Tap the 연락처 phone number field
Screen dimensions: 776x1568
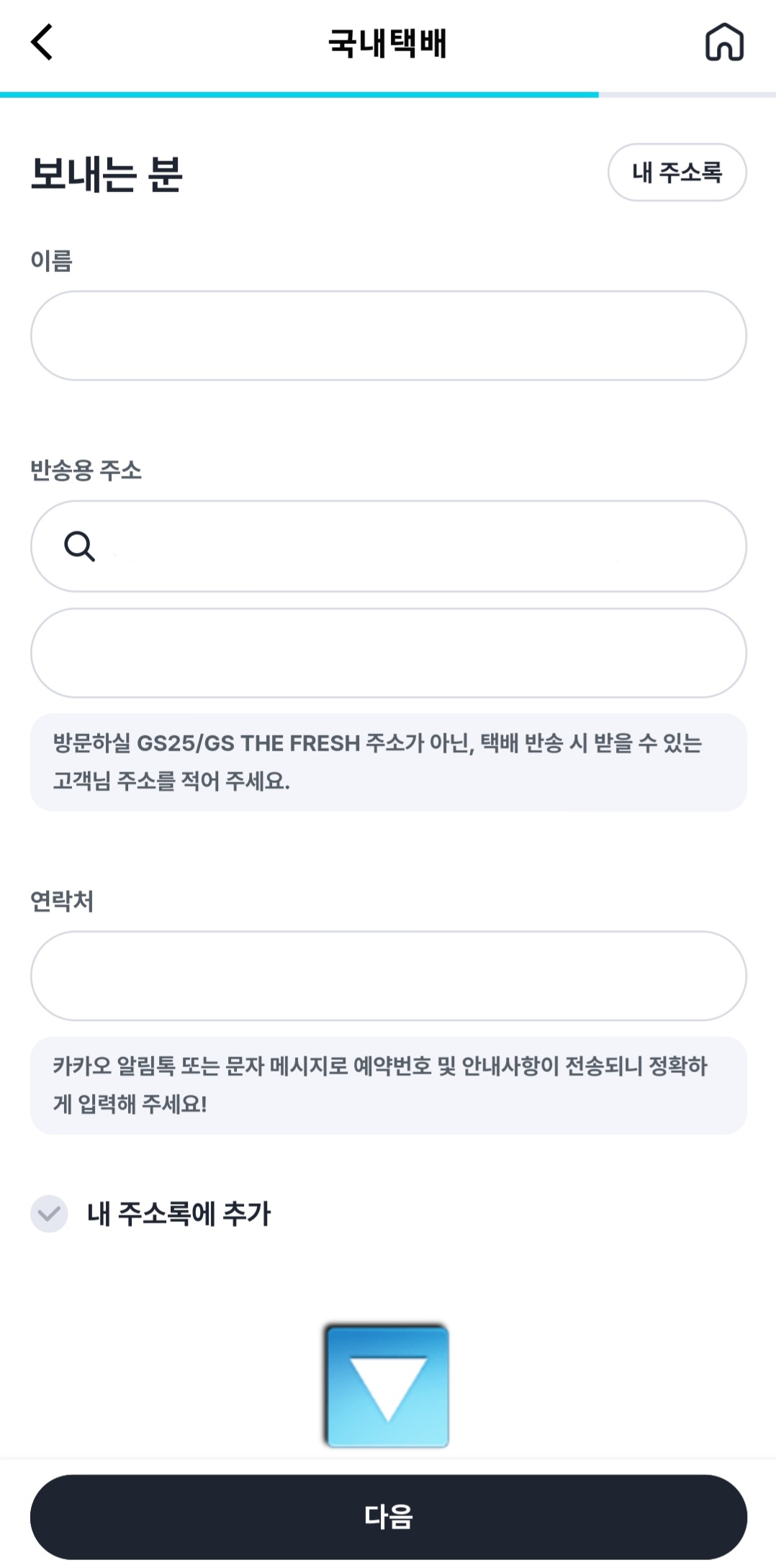[x=387, y=976]
